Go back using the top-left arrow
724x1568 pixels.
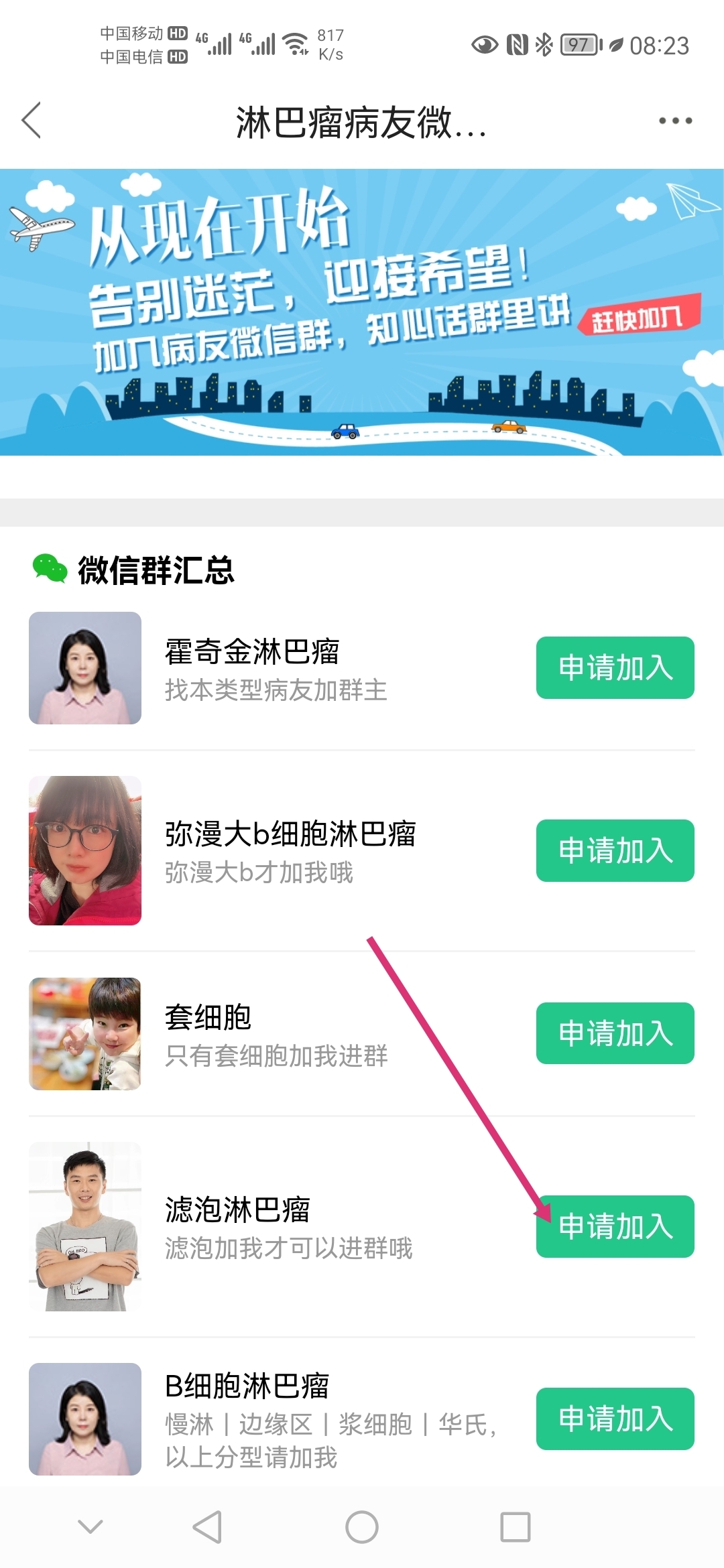click(x=32, y=121)
